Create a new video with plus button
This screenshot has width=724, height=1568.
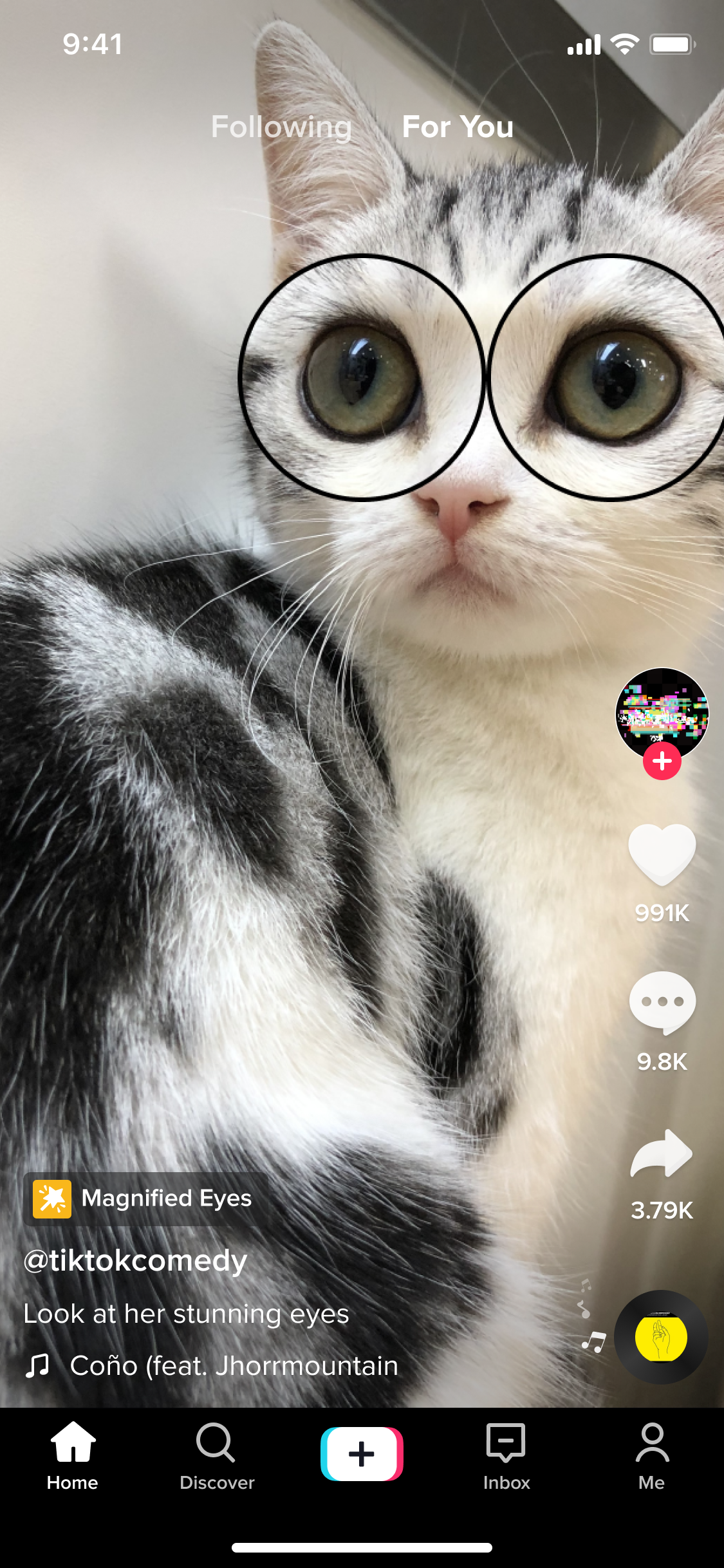click(x=362, y=1454)
